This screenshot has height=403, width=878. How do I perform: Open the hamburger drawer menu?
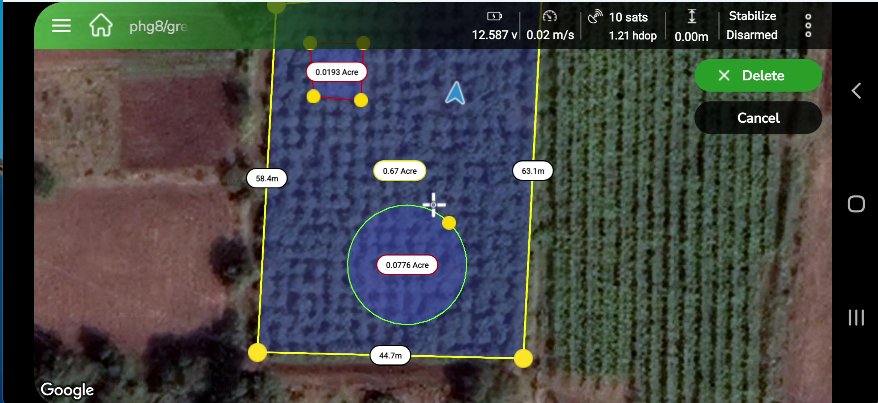[x=61, y=25]
